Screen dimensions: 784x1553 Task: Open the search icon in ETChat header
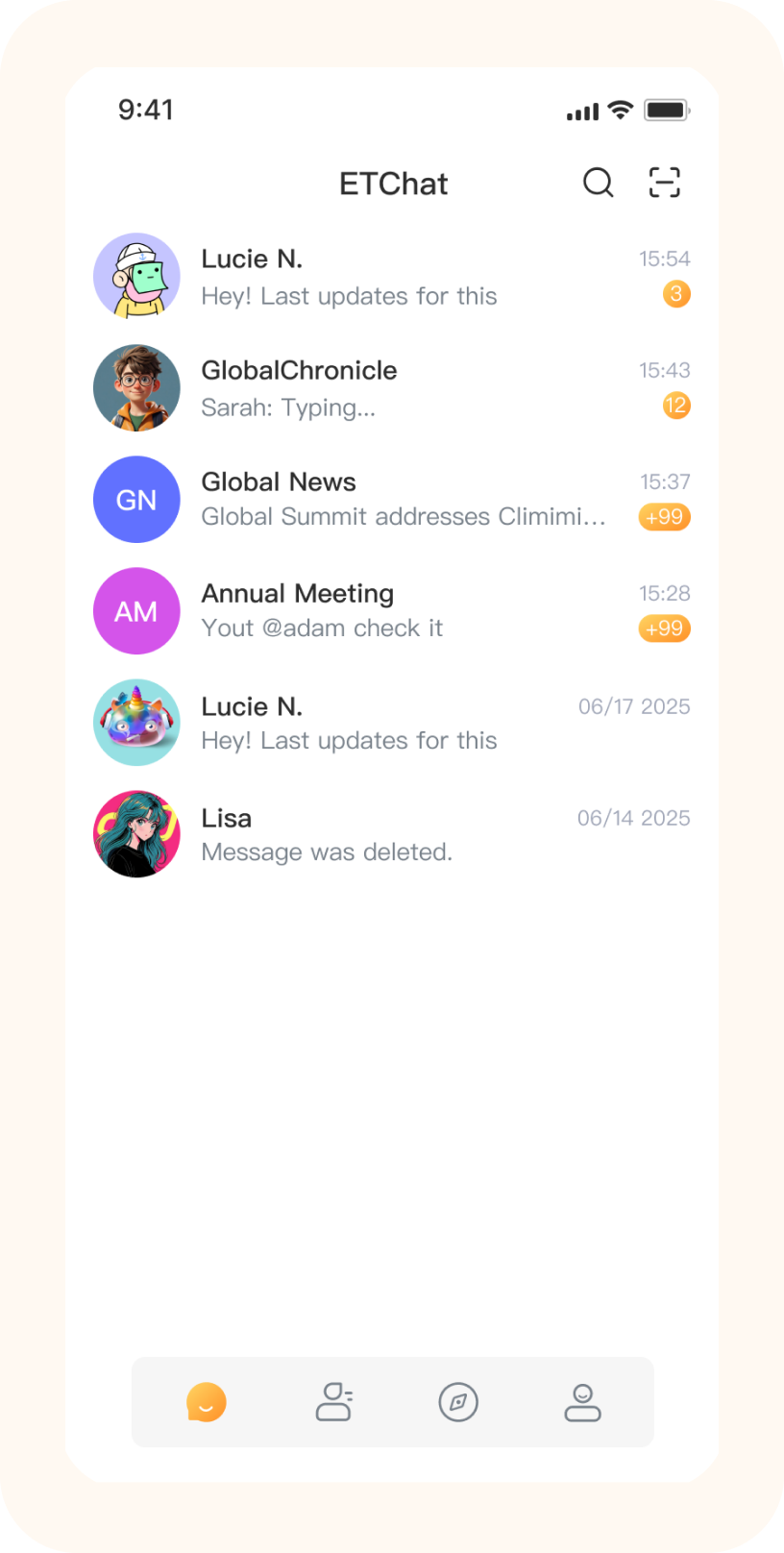tap(598, 183)
